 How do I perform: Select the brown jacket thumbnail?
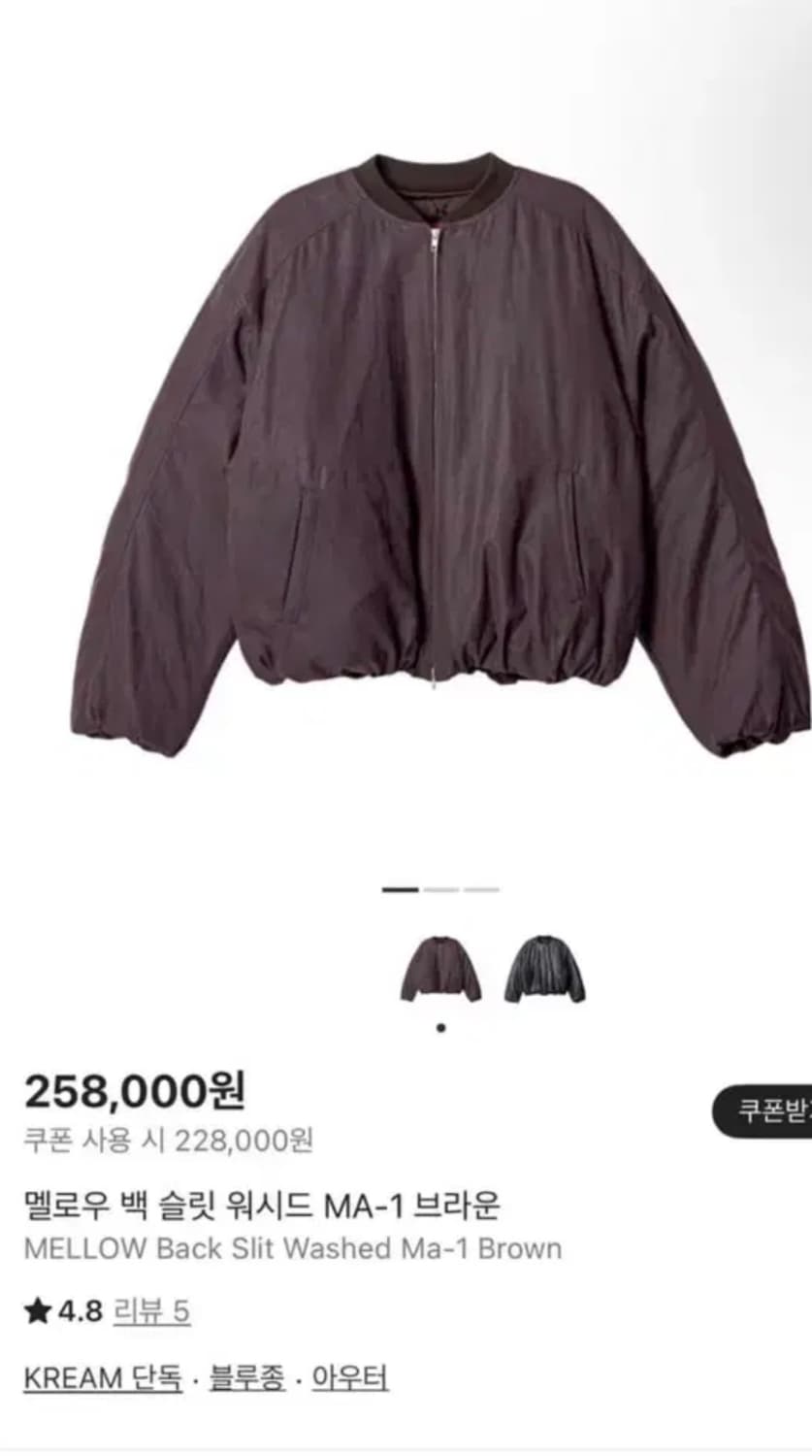[x=438, y=968]
